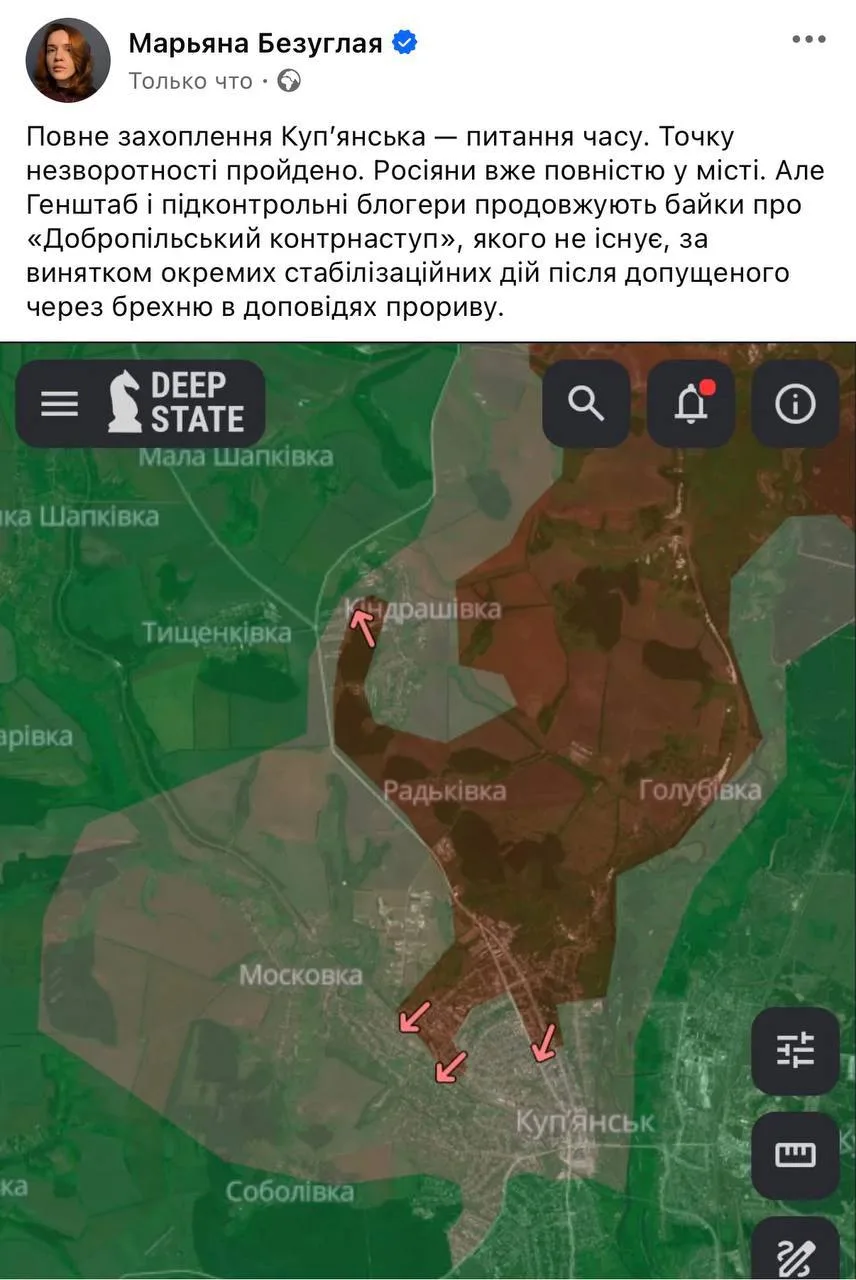Open the post's three-dot options menu

808,40
